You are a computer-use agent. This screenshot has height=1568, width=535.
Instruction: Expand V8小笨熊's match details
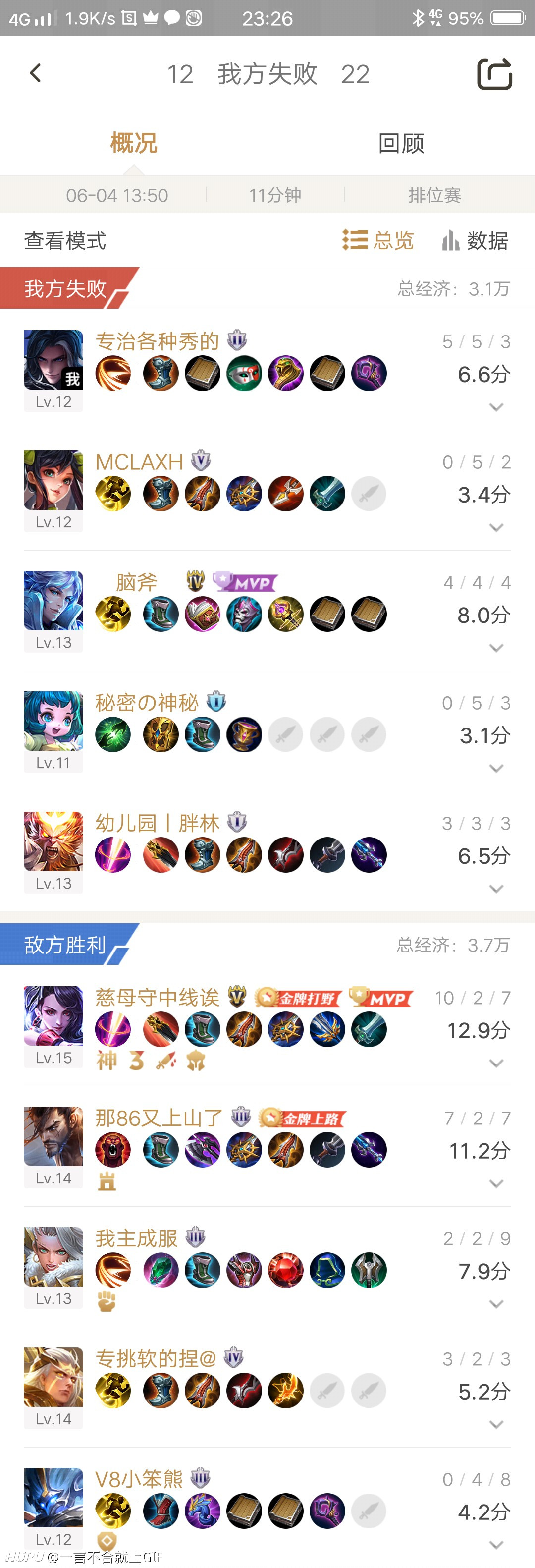[x=496, y=1544]
